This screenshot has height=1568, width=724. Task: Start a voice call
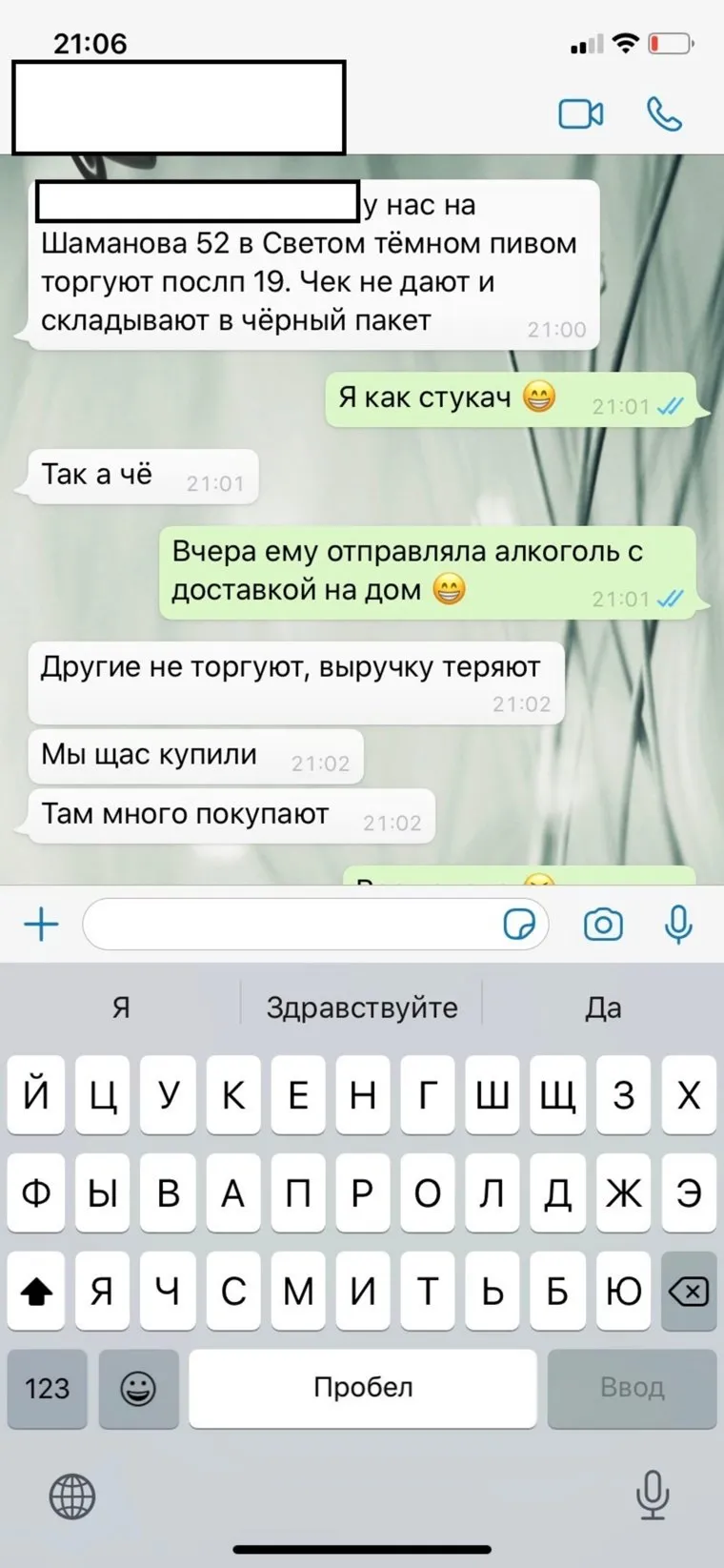point(664,115)
